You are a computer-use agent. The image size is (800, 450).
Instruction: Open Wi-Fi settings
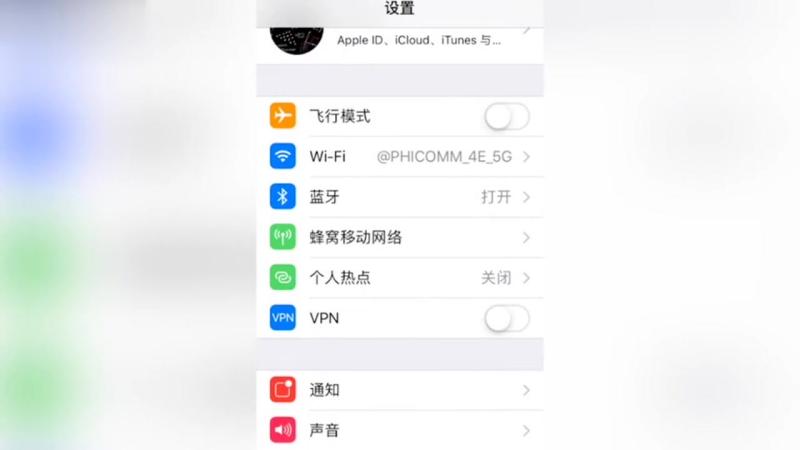pos(400,157)
